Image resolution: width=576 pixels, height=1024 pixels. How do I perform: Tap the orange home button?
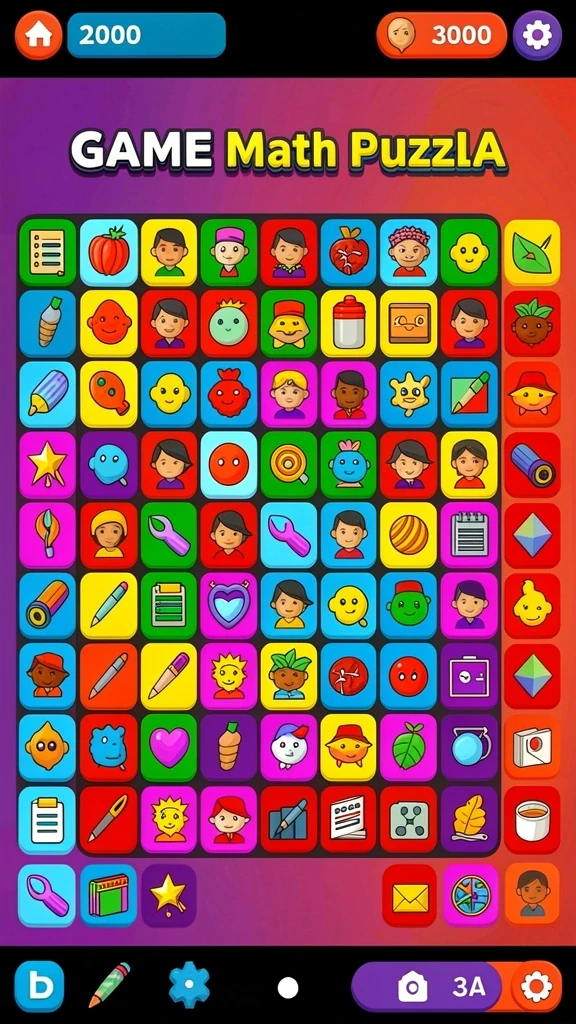point(38,35)
